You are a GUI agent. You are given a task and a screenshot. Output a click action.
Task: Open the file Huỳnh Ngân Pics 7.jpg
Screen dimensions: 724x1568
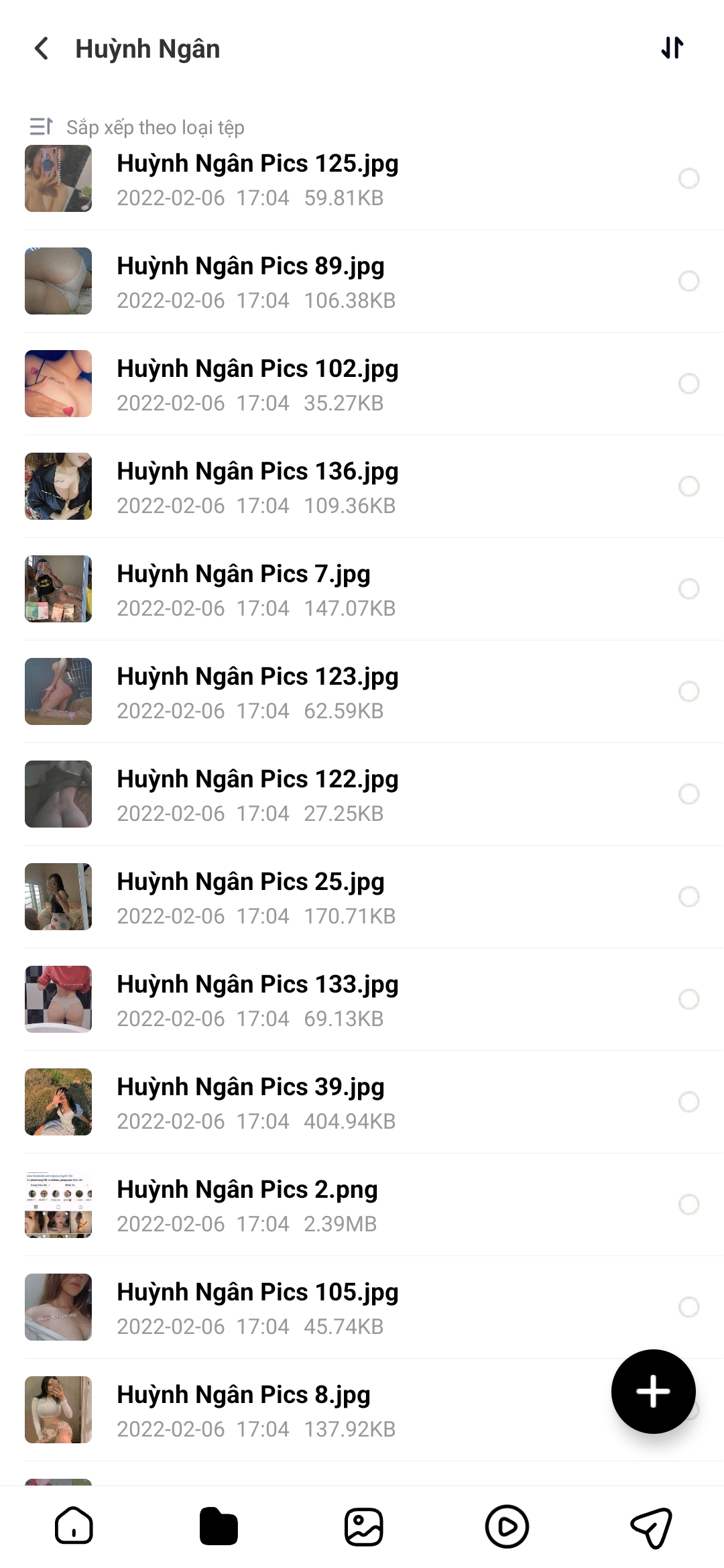point(243,589)
